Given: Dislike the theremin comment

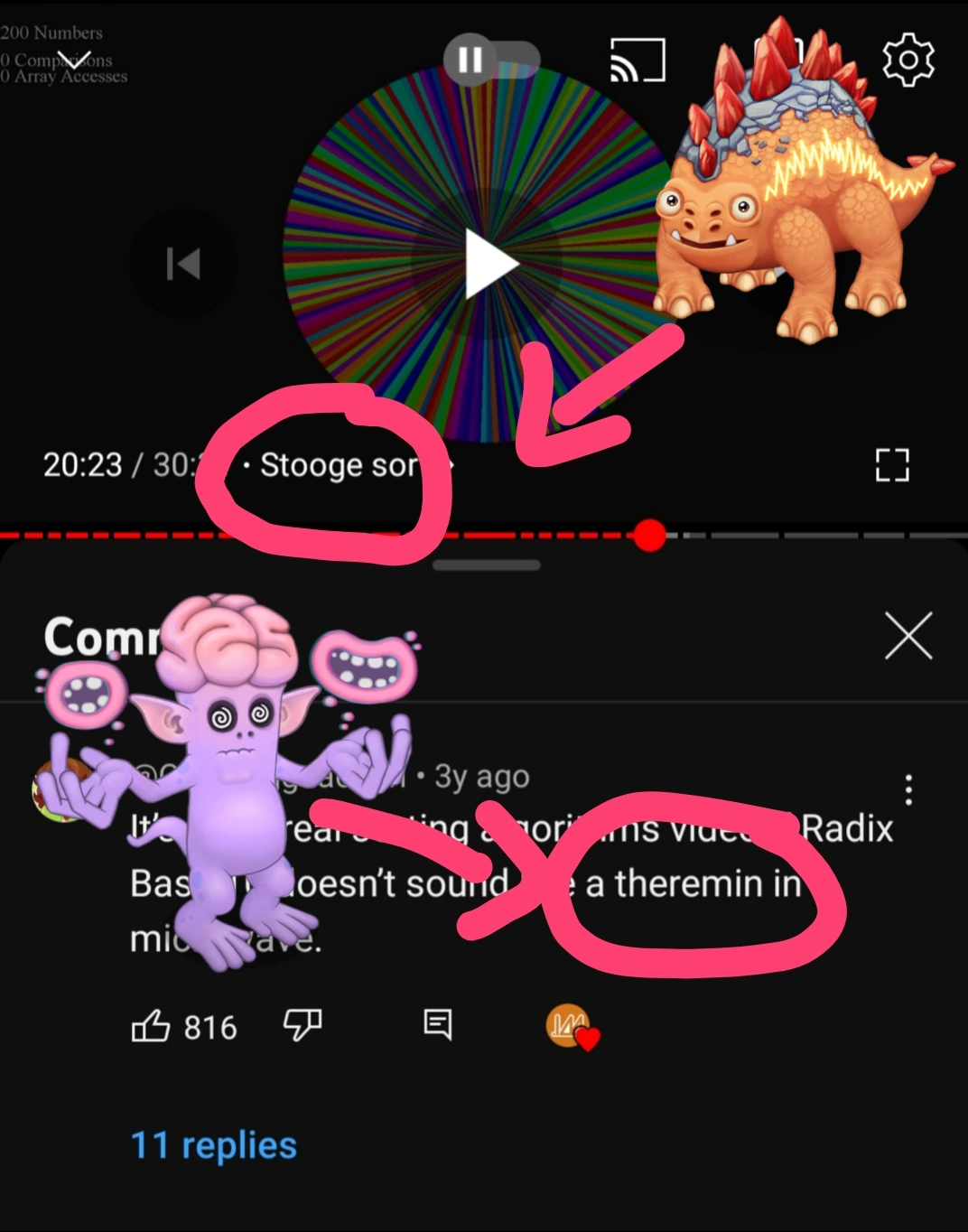Looking at the screenshot, I should tap(302, 1024).
